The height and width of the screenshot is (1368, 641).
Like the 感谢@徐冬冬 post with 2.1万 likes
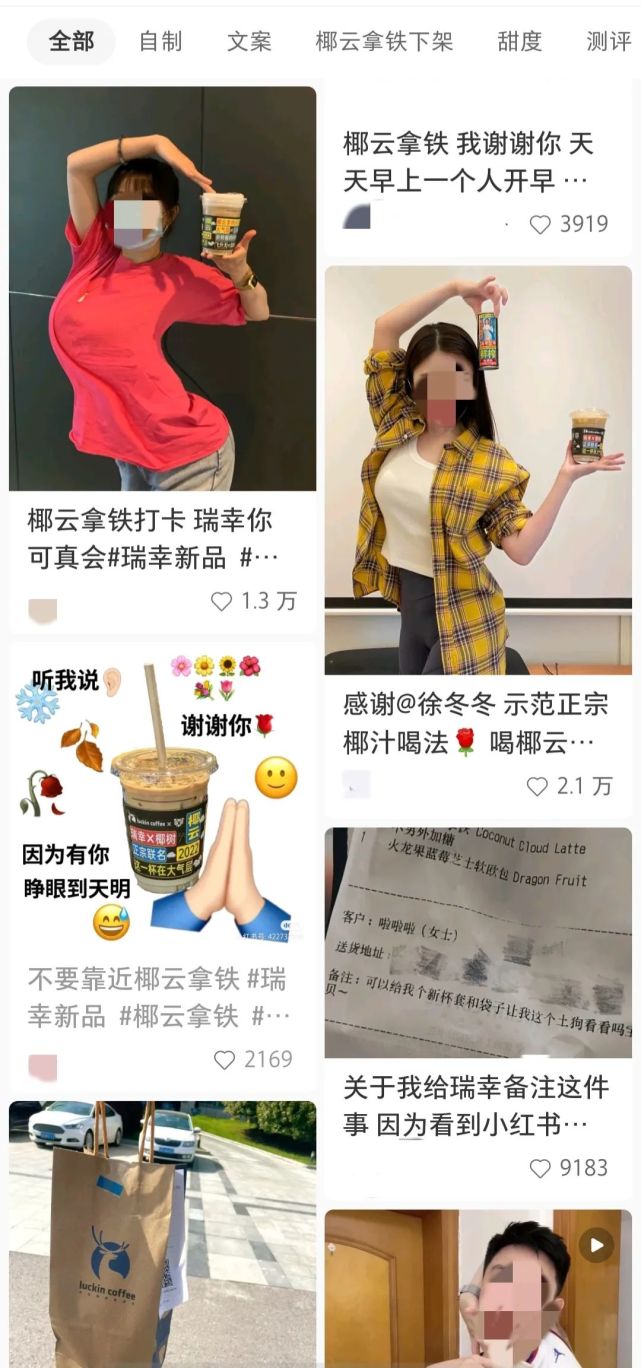point(538,786)
